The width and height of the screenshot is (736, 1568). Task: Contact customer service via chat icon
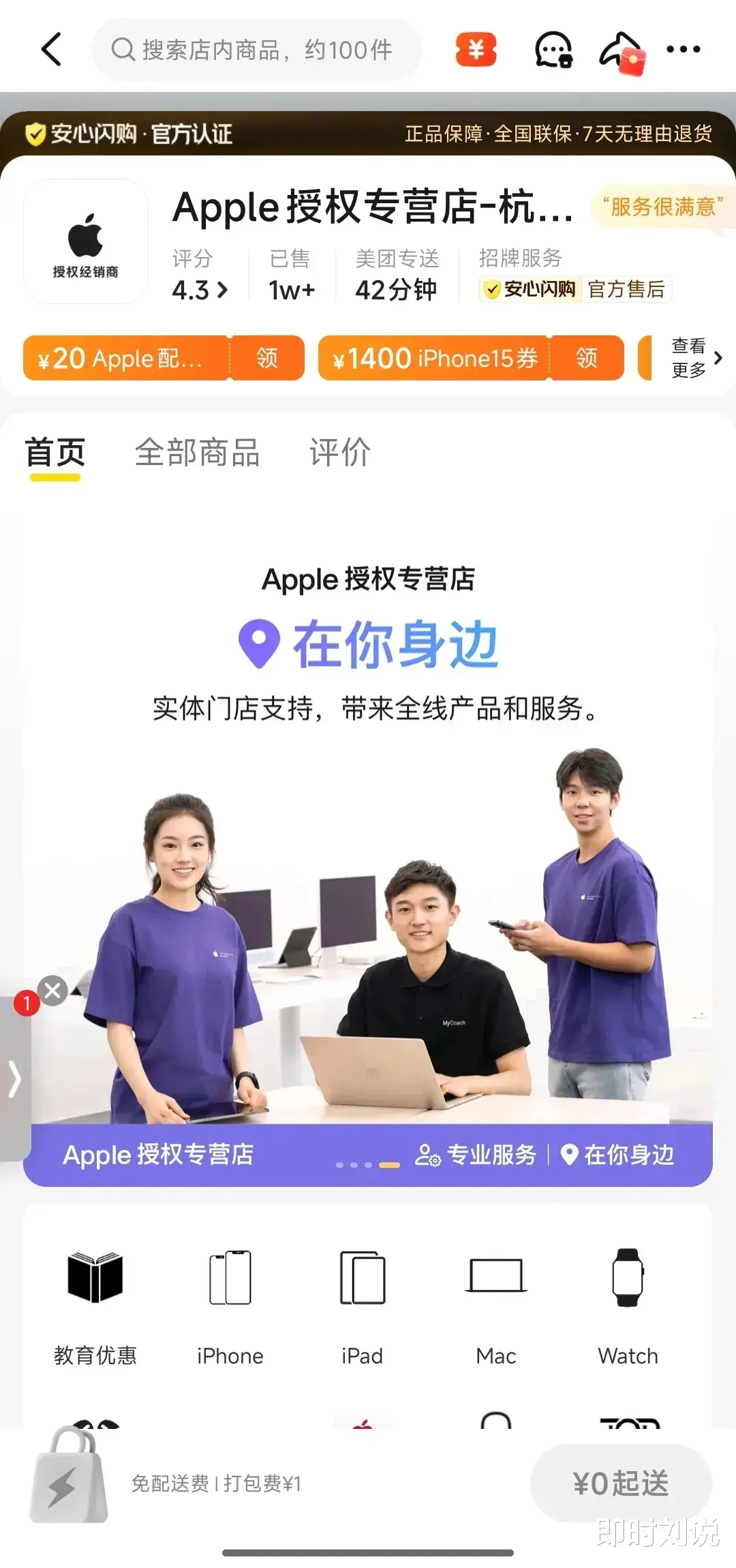click(553, 50)
